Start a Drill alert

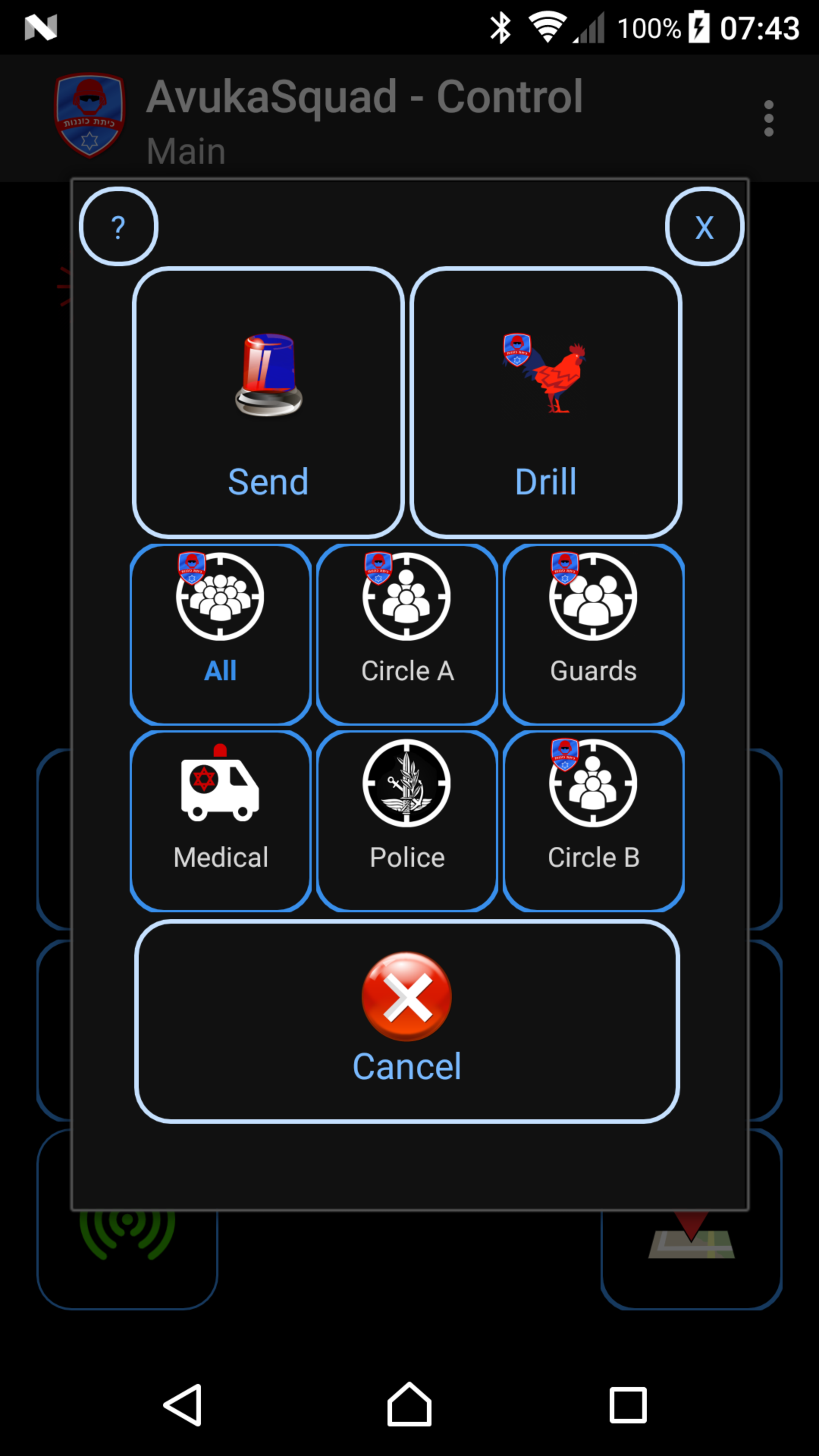[x=546, y=402]
